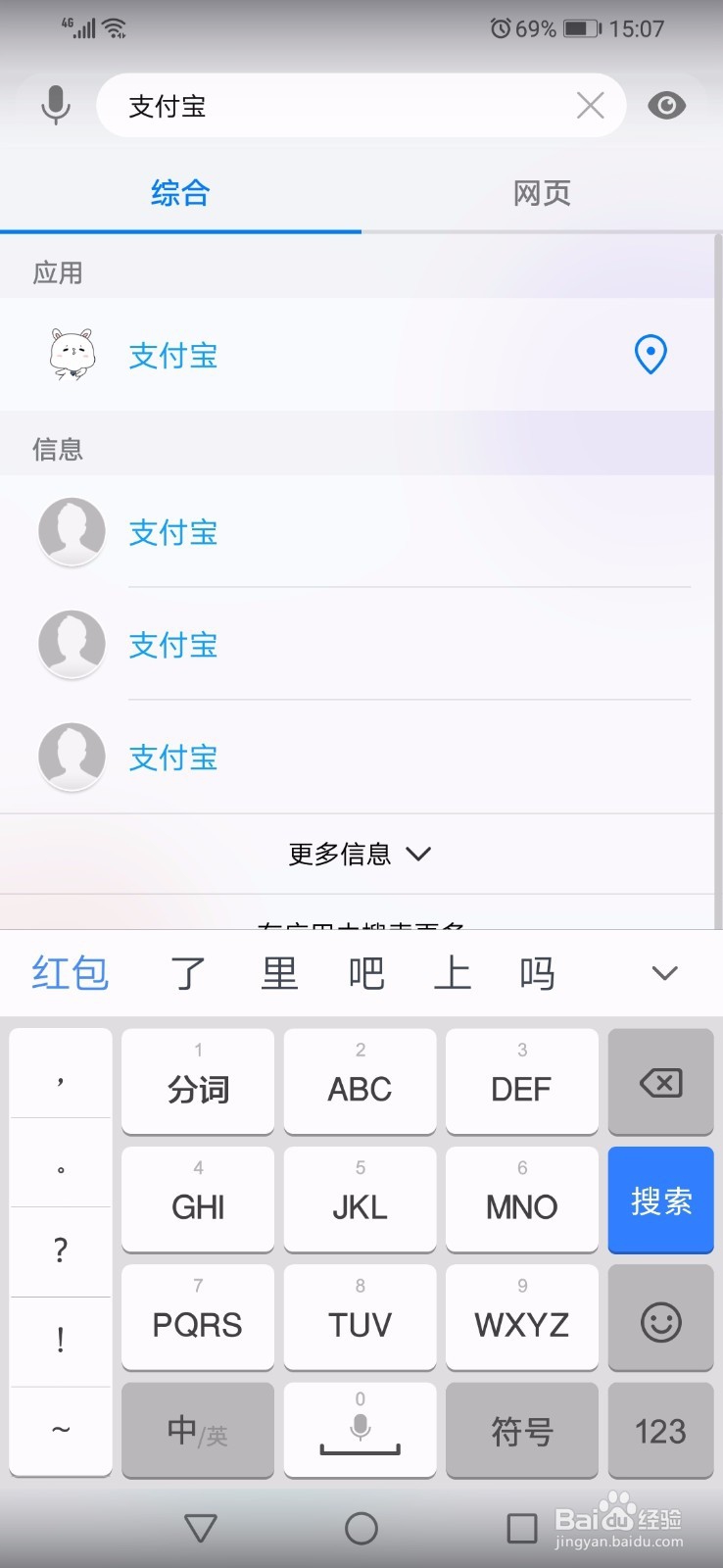
Task: Tap the home circle navigation button
Action: (361, 1527)
